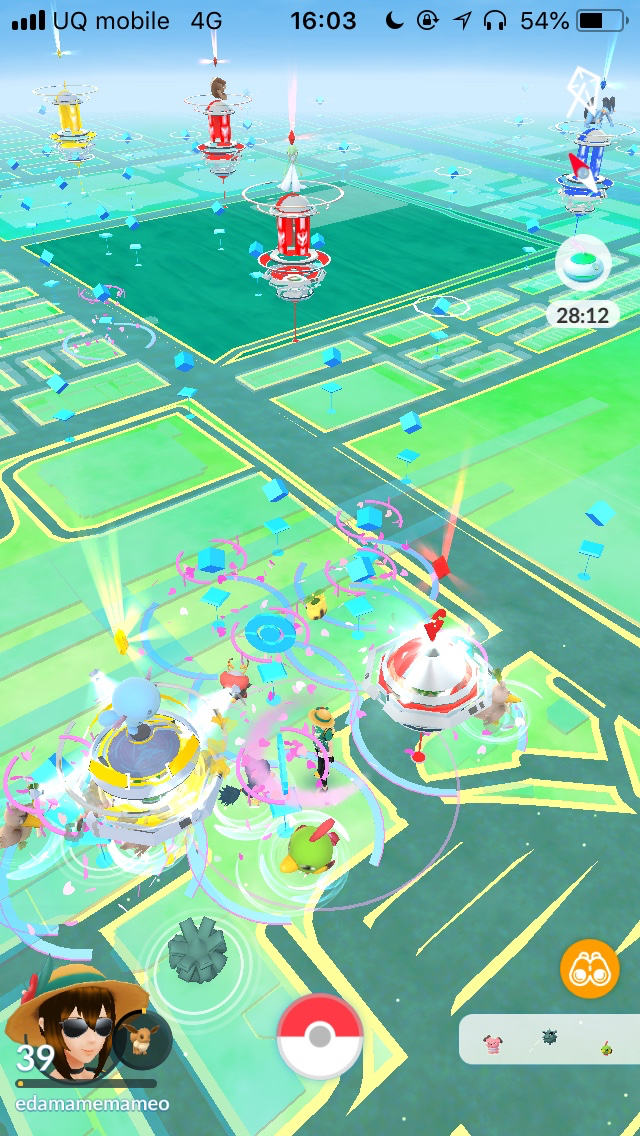Tap the orange binoculars research button
Image resolution: width=640 pixels, height=1136 pixels.
589,968
